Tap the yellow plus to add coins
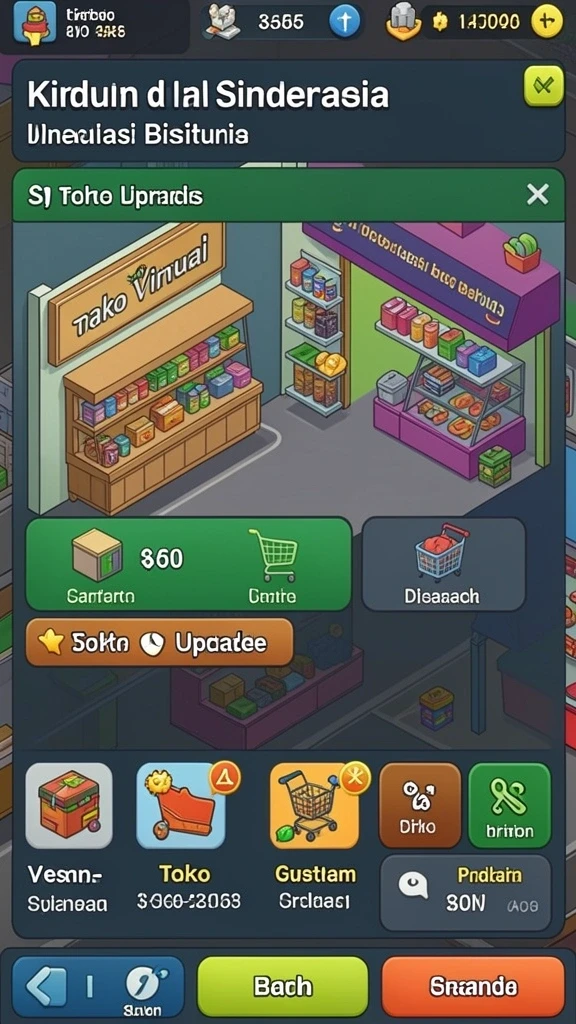The height and width of the screenshot is (1024, 576). click(547, 22)
